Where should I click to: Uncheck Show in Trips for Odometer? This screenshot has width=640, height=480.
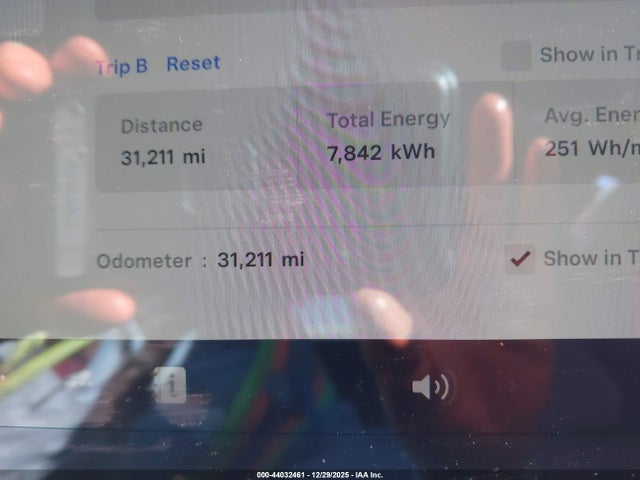tap(520, 259)
